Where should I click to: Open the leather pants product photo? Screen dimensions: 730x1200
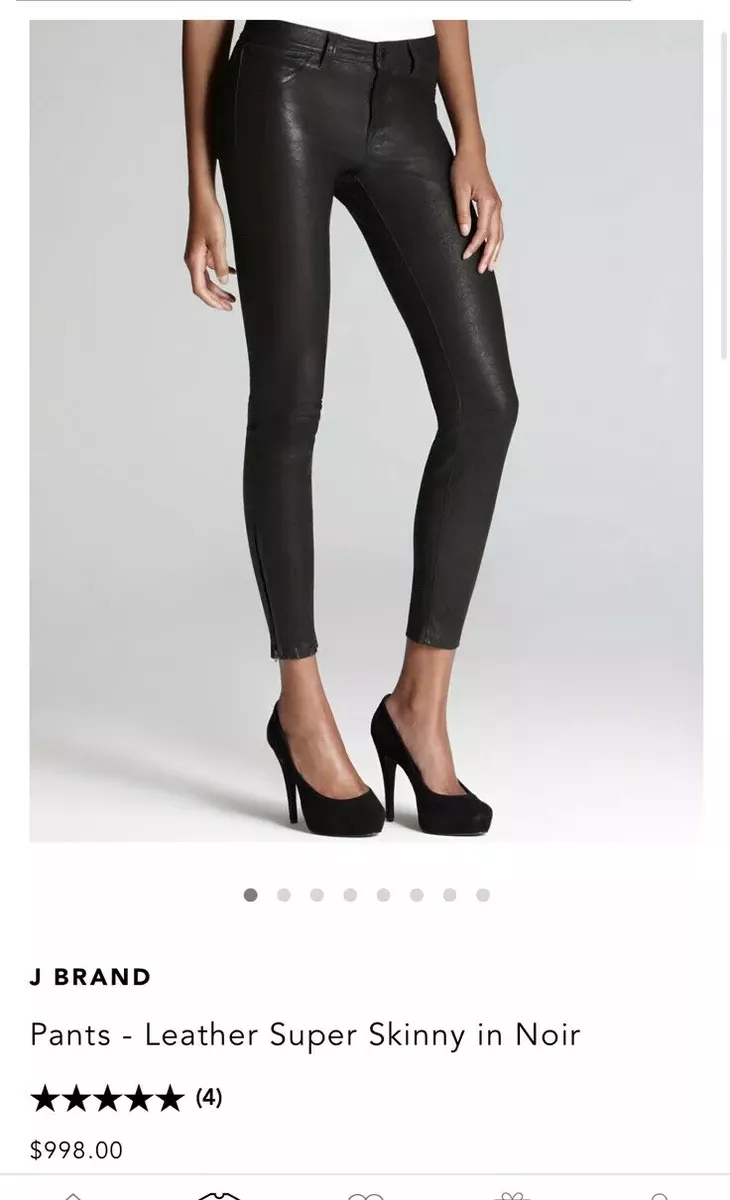pyautogui.click(x=366, y=430)
